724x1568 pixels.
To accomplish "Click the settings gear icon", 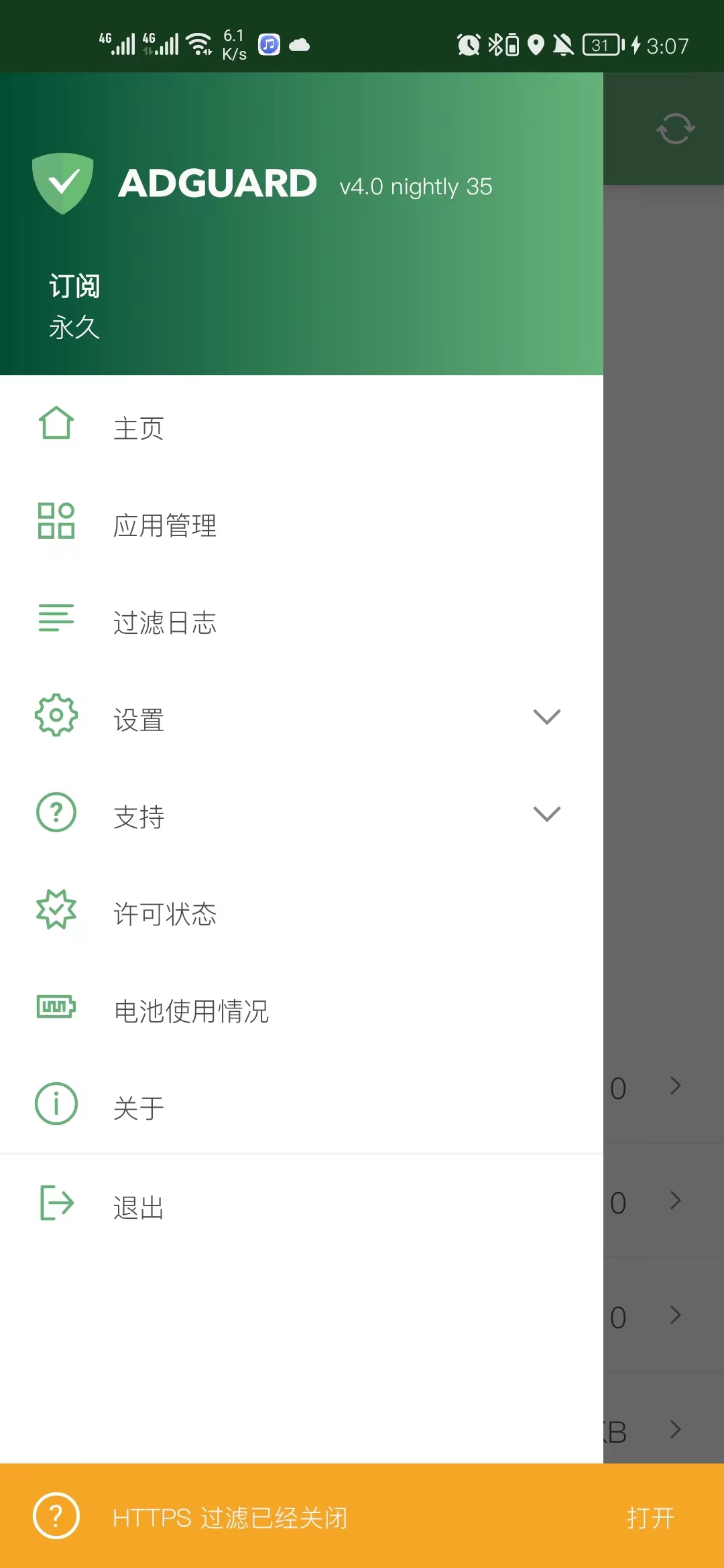I will (56, 716).
